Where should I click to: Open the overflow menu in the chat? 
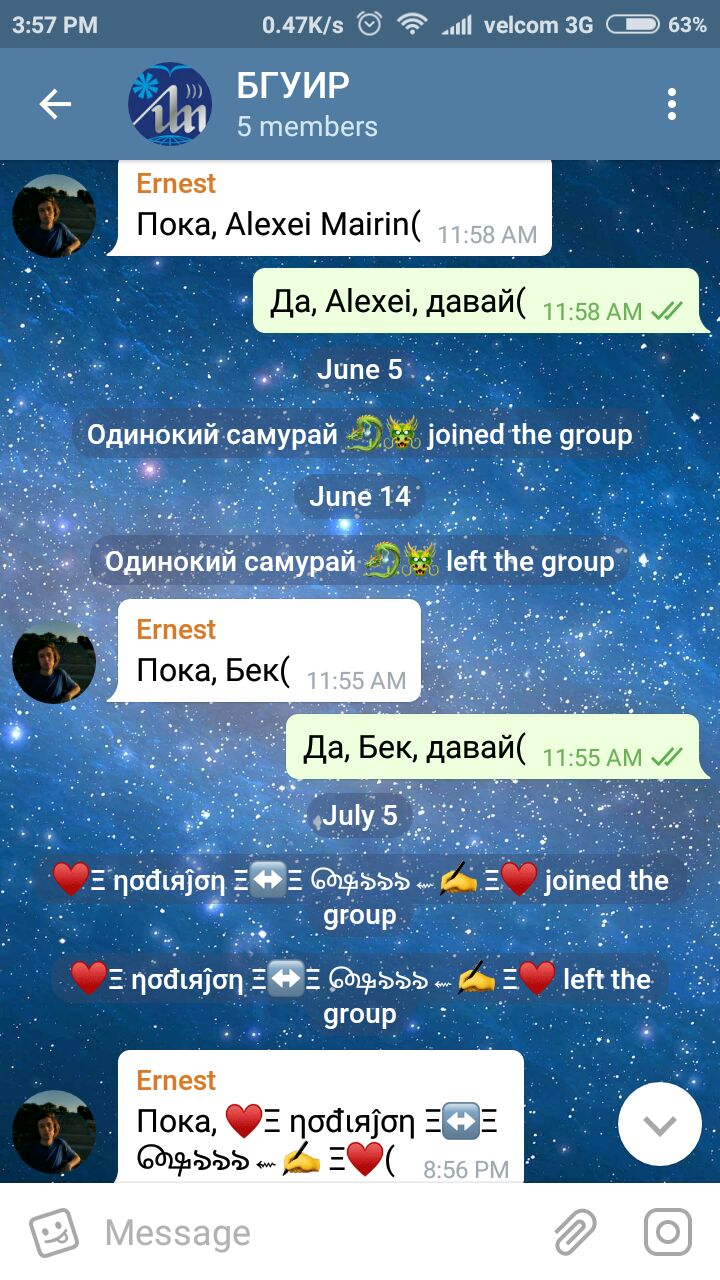(671, 104)
